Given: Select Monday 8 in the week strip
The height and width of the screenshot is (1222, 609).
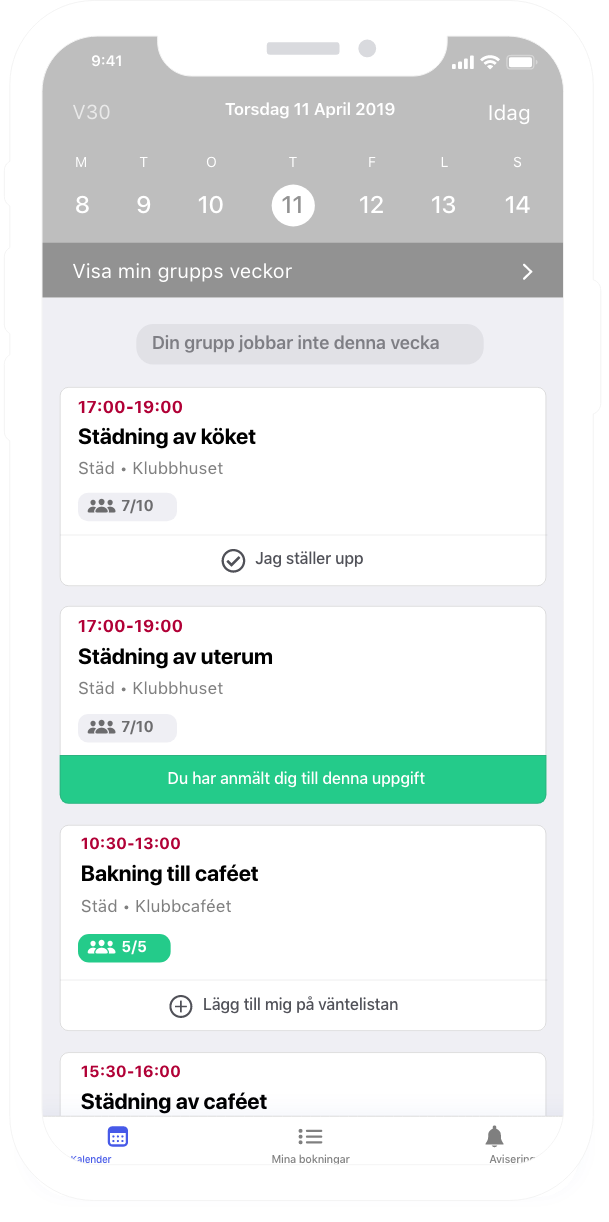Looking at the screenshot, I should (82, 205).
